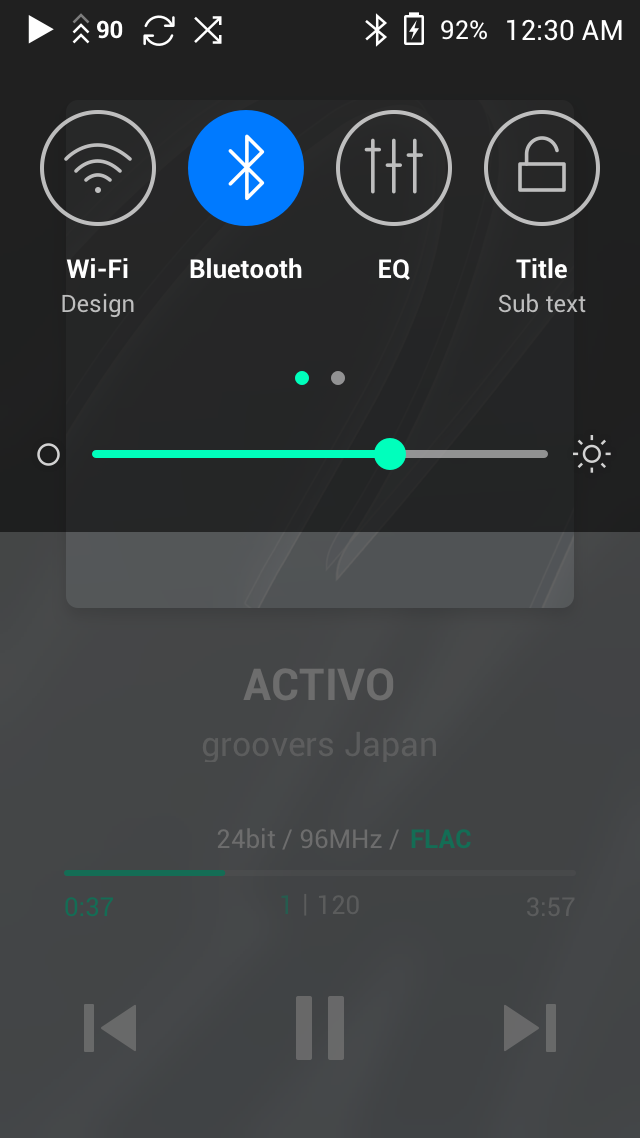Go to the second quick settings page dot

pos(338,378)
